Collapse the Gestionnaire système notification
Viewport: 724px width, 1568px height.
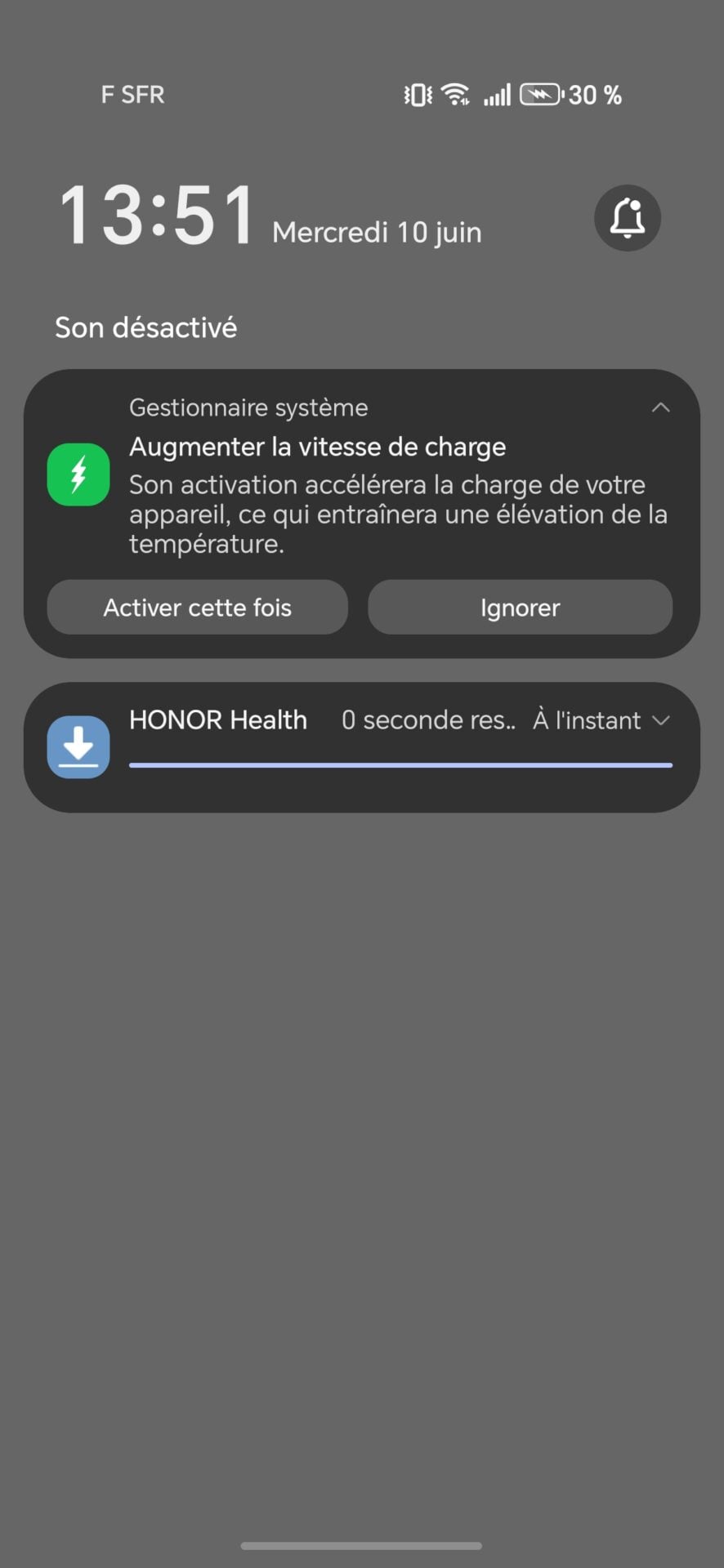(661, 408)
